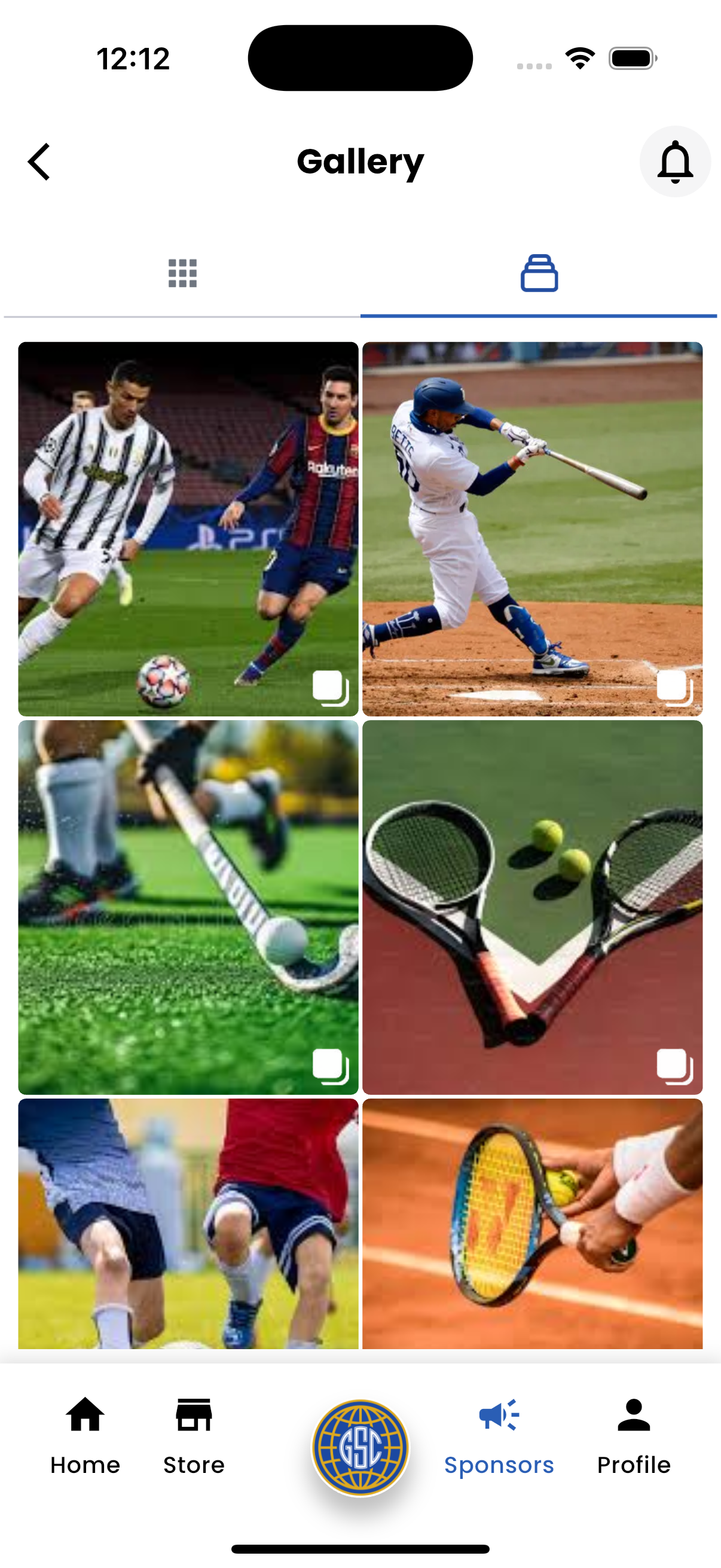View the field hockey stick album
This screenshot has width=721, height=1568.
[x=188, y=907]
